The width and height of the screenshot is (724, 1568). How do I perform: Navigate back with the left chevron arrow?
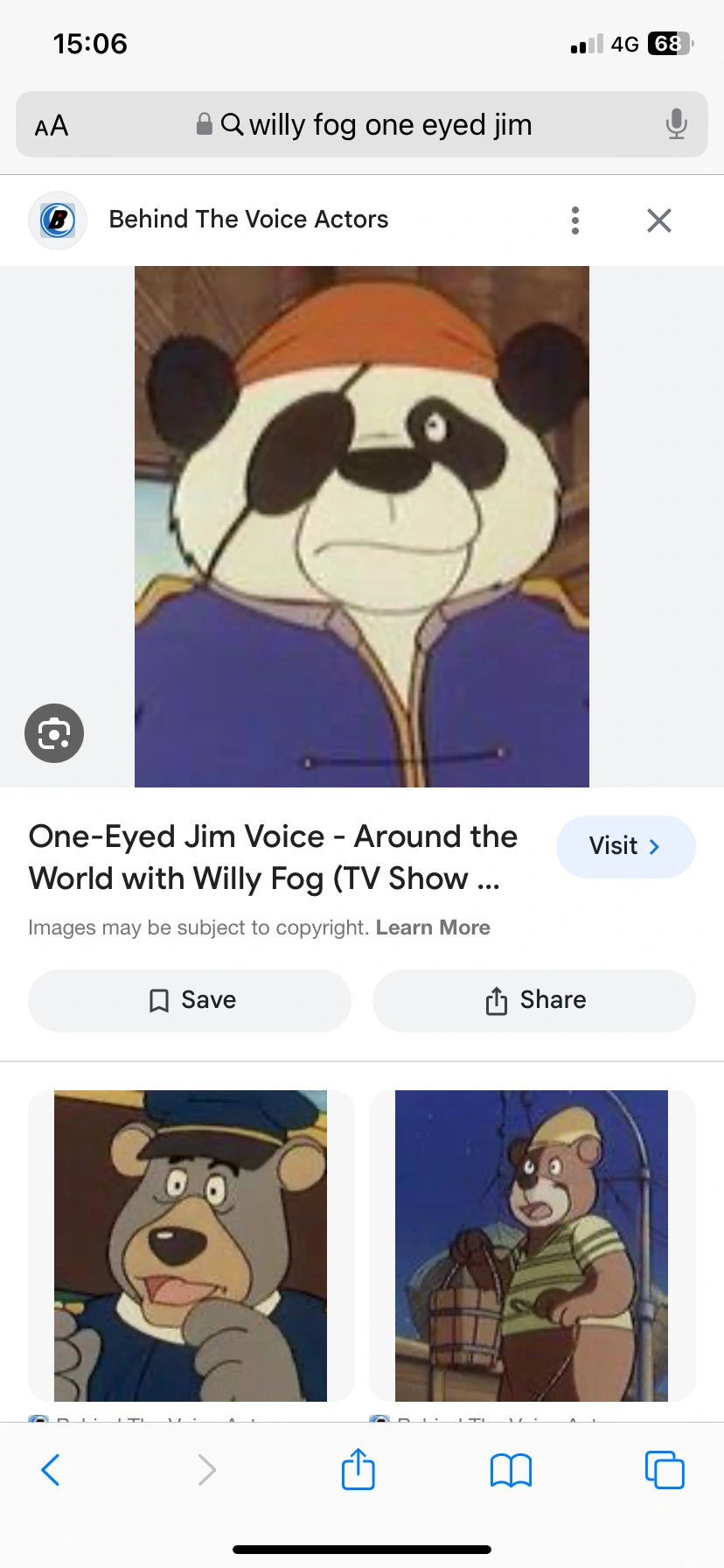50,1470
